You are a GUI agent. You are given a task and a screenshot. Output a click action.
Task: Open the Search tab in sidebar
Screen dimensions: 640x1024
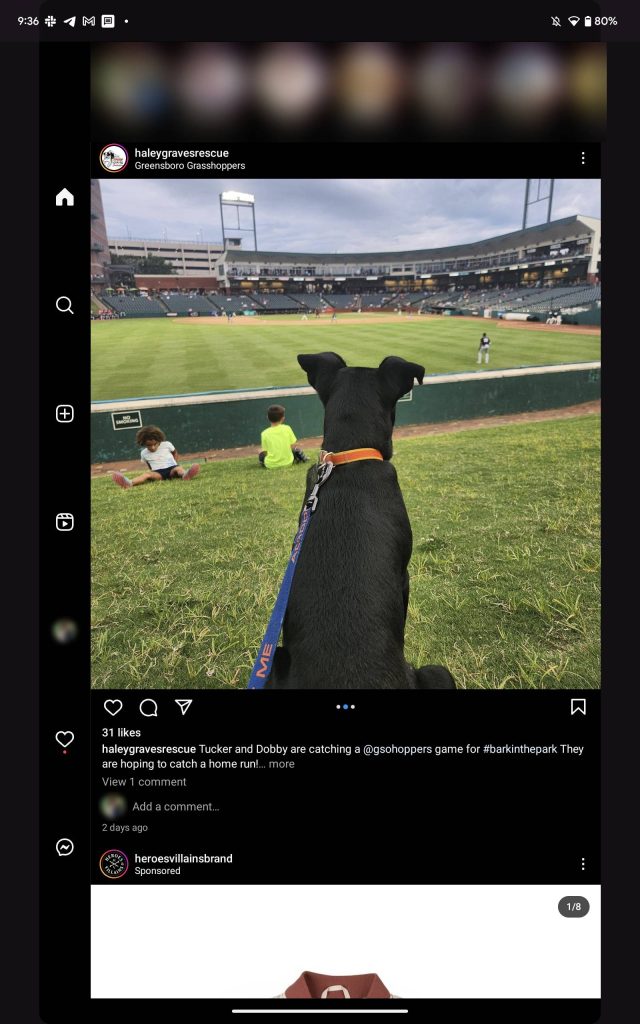[x=65, y=305]
